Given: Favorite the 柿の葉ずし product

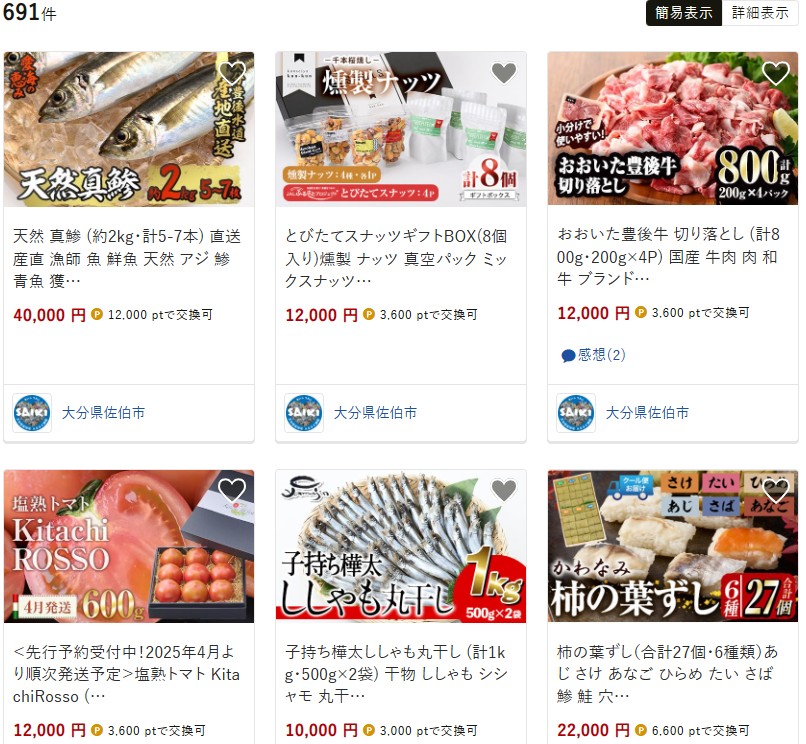Looking at the screenshot, I should (776, 490).
